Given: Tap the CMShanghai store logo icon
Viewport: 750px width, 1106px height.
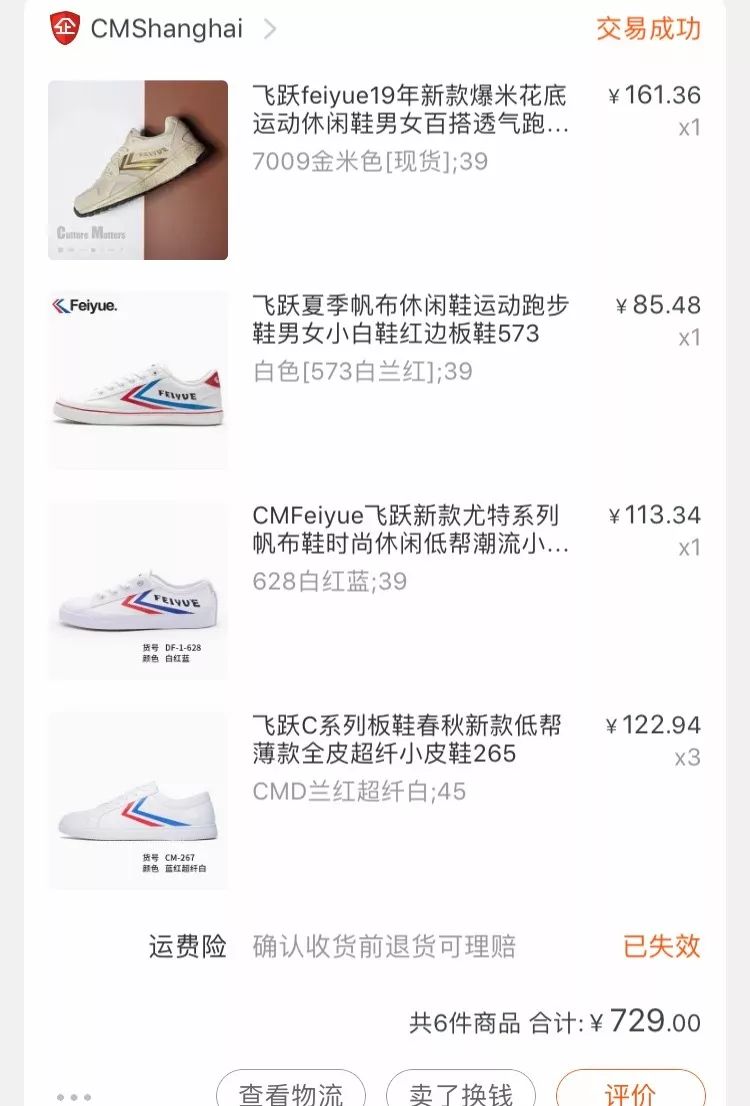Looking at the screenshot, I should (x=63, y=29).
